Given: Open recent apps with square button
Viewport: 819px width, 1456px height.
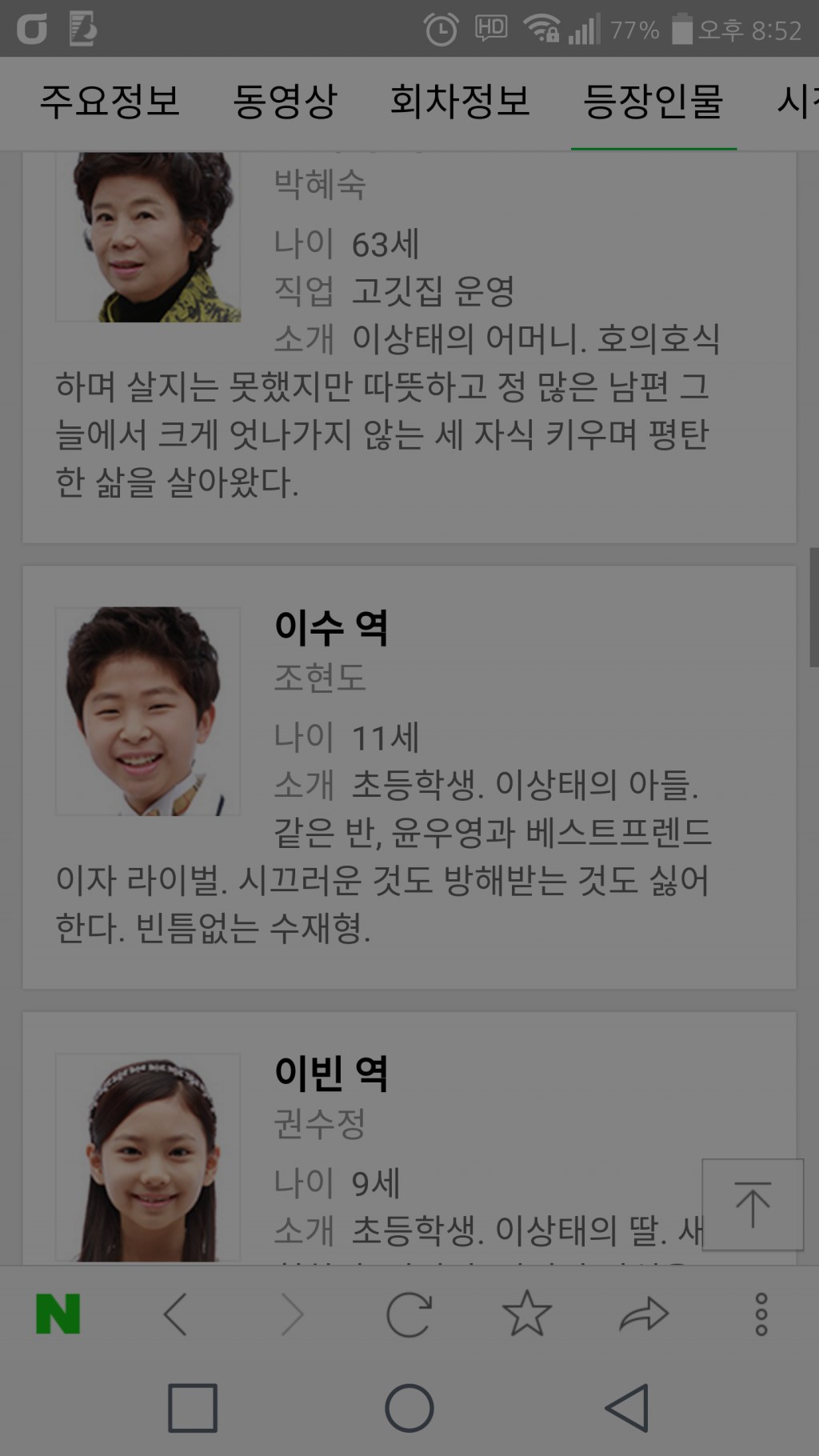Looking at the screenshot, I should (193, 1408).
